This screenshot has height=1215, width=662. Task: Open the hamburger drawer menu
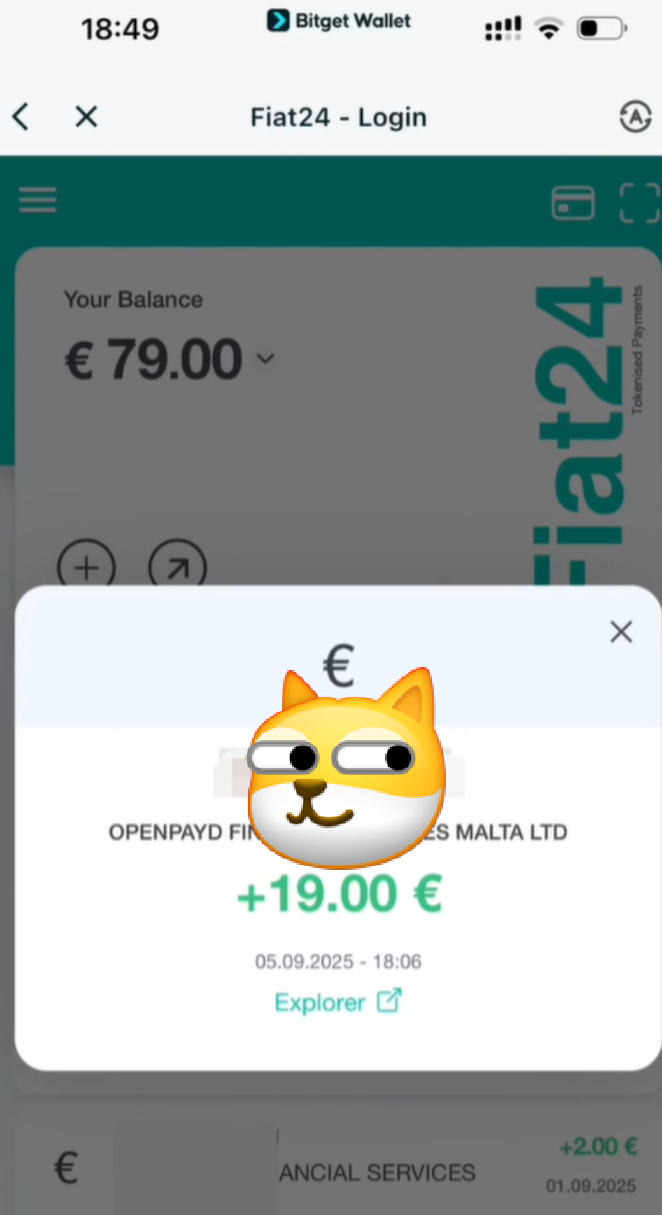38,201
